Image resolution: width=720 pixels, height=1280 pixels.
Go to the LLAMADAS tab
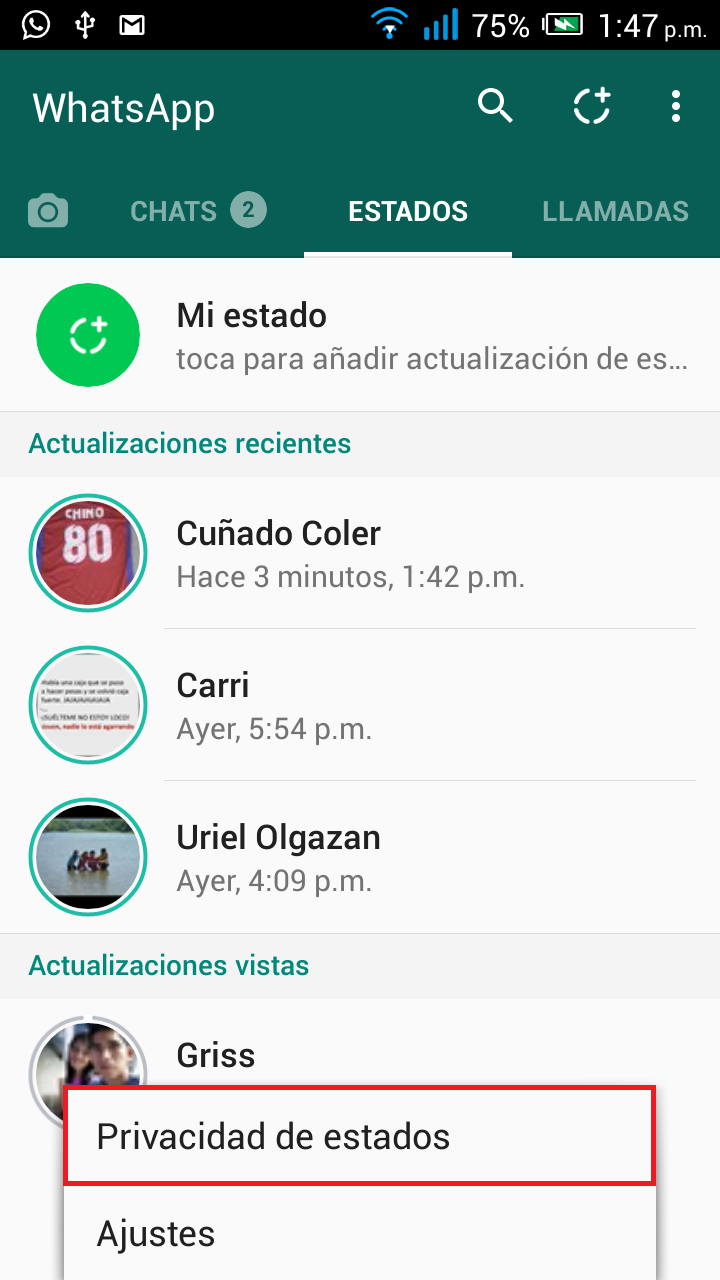pyautogui.click(x=615, y=211)
